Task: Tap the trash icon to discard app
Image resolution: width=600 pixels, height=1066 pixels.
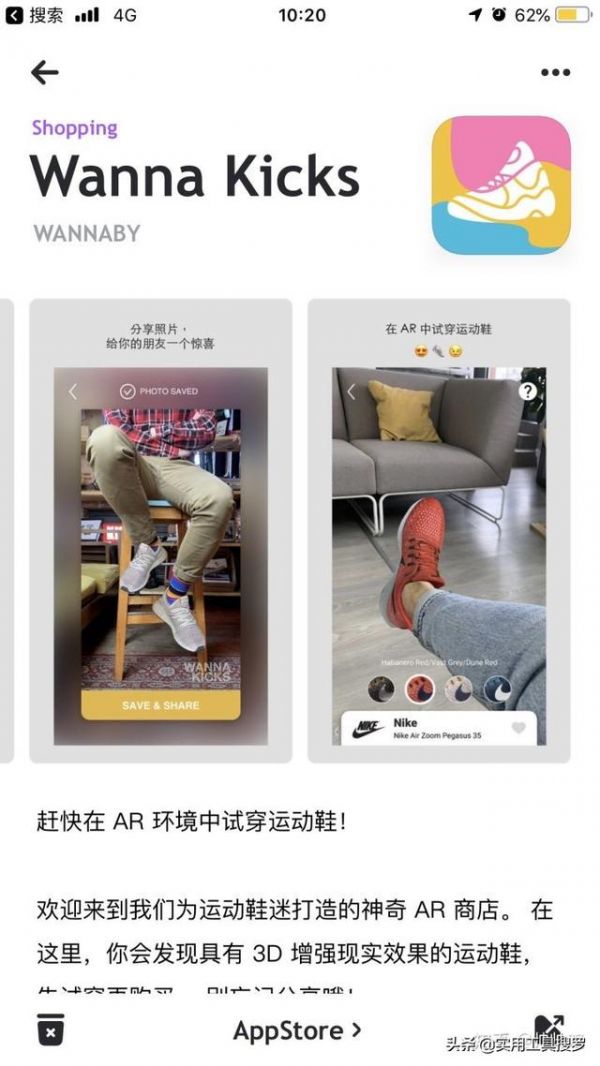Action: 51,1029
